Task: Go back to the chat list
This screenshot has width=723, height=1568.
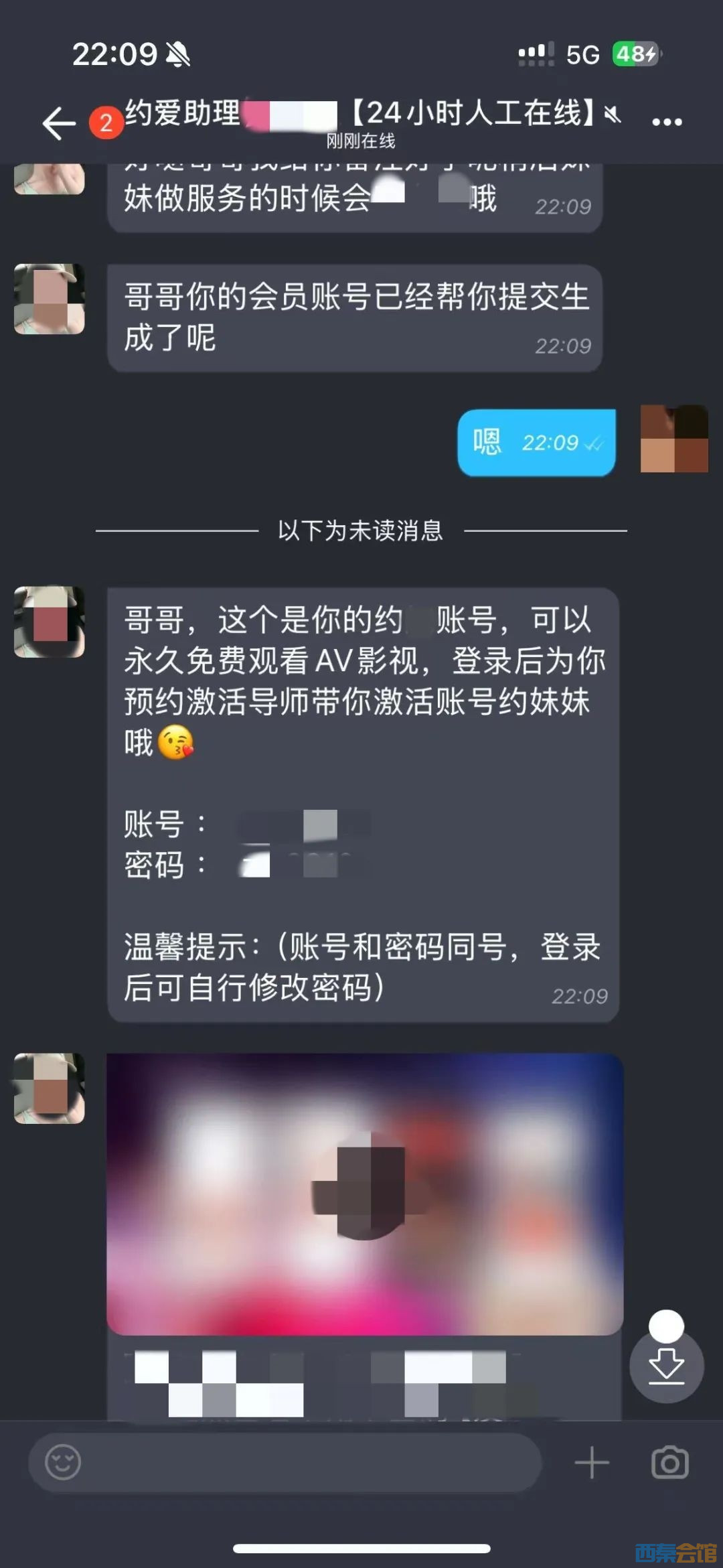Action: [x=59, y=123]
